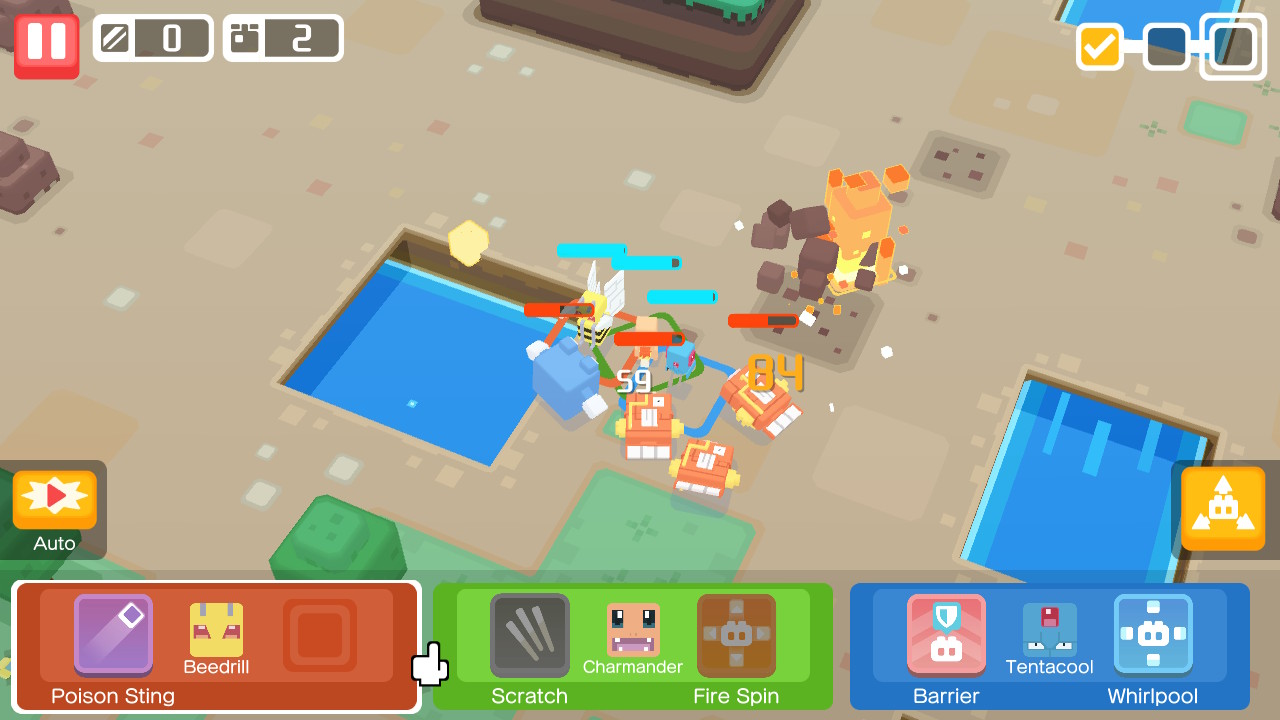
Task: Toggle Auto battle mode
Action: tap(55, 500)
